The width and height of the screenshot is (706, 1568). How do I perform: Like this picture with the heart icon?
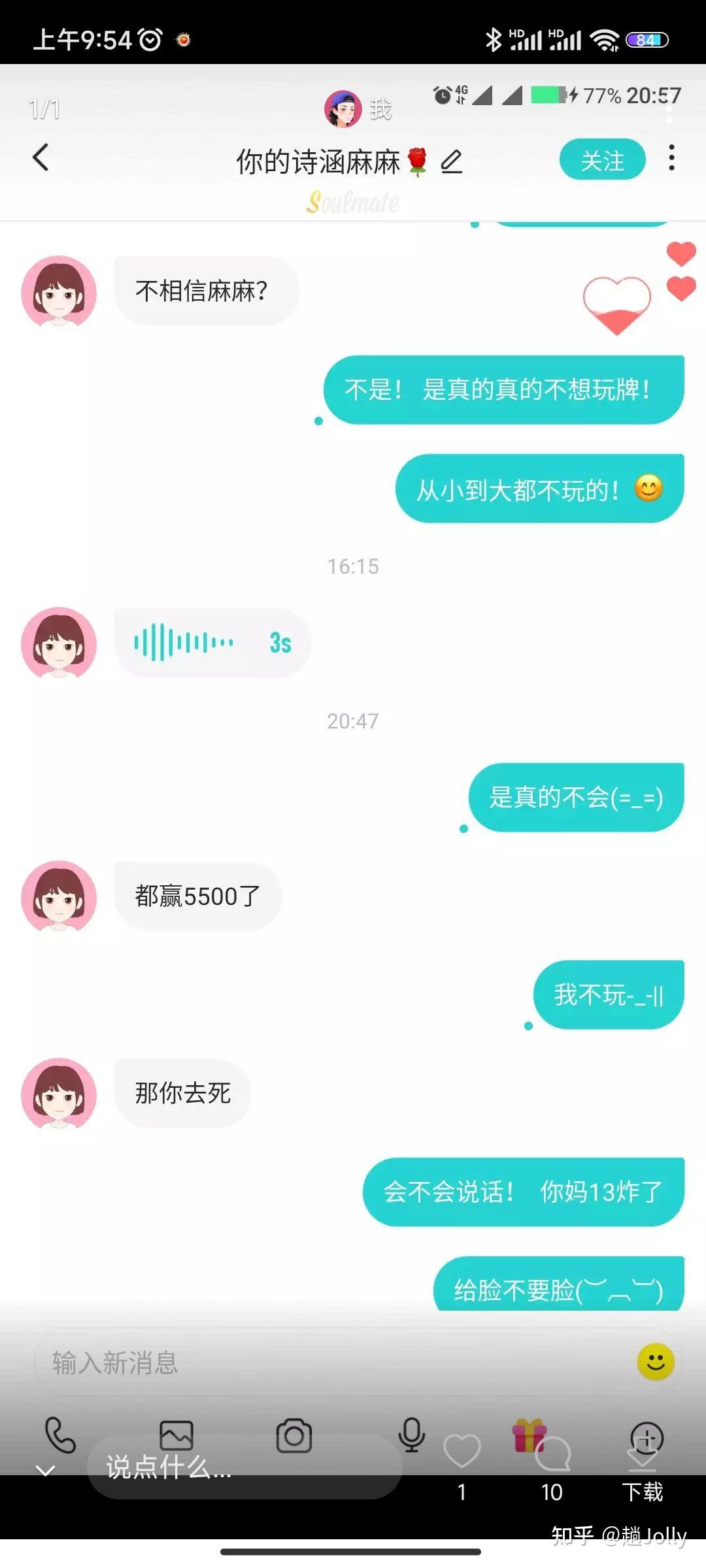click(x=462, y=1452)
